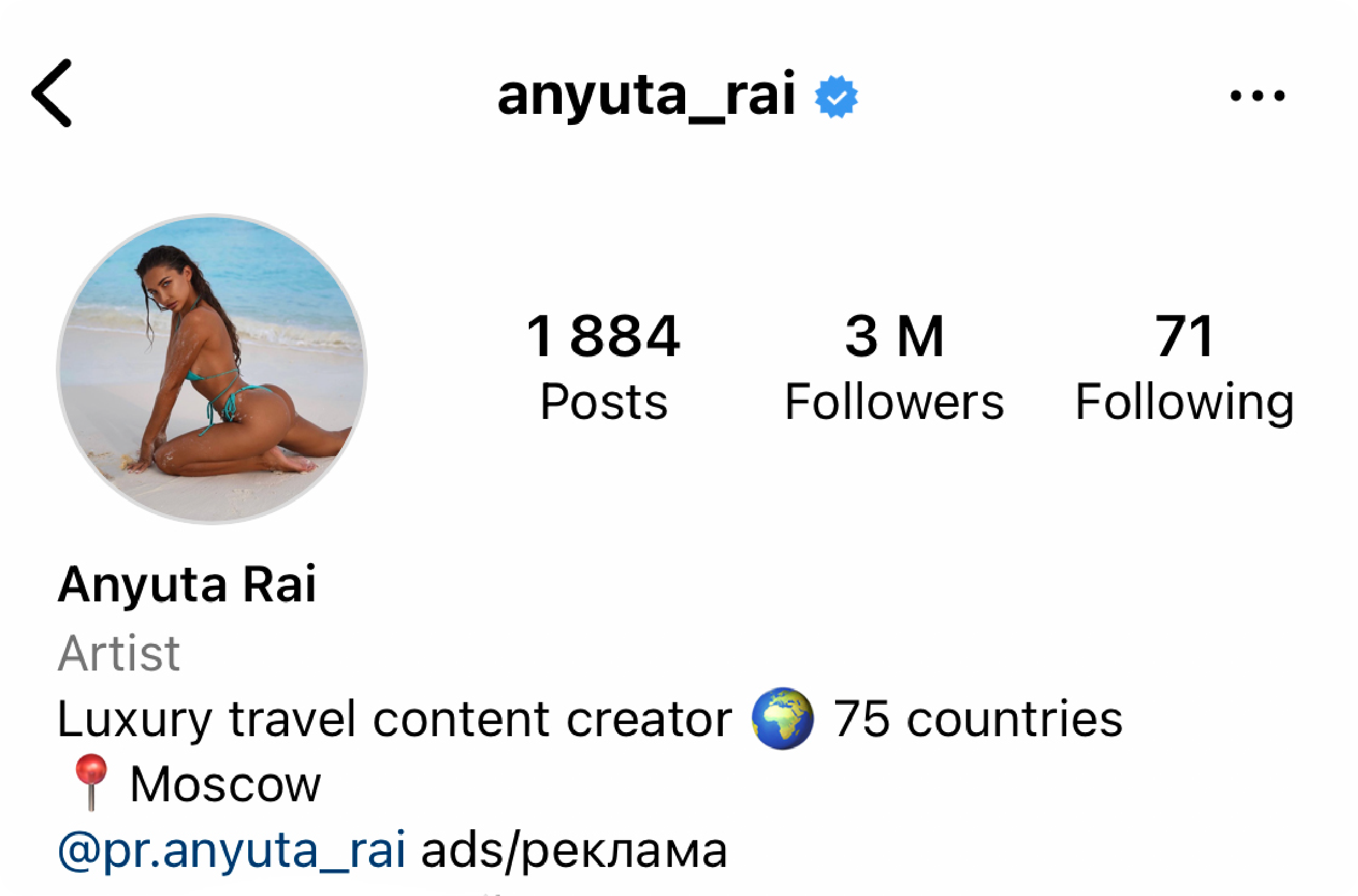Open the @pr.anyuta_rai profile link
1358x896 pixels.
point(231,851)
